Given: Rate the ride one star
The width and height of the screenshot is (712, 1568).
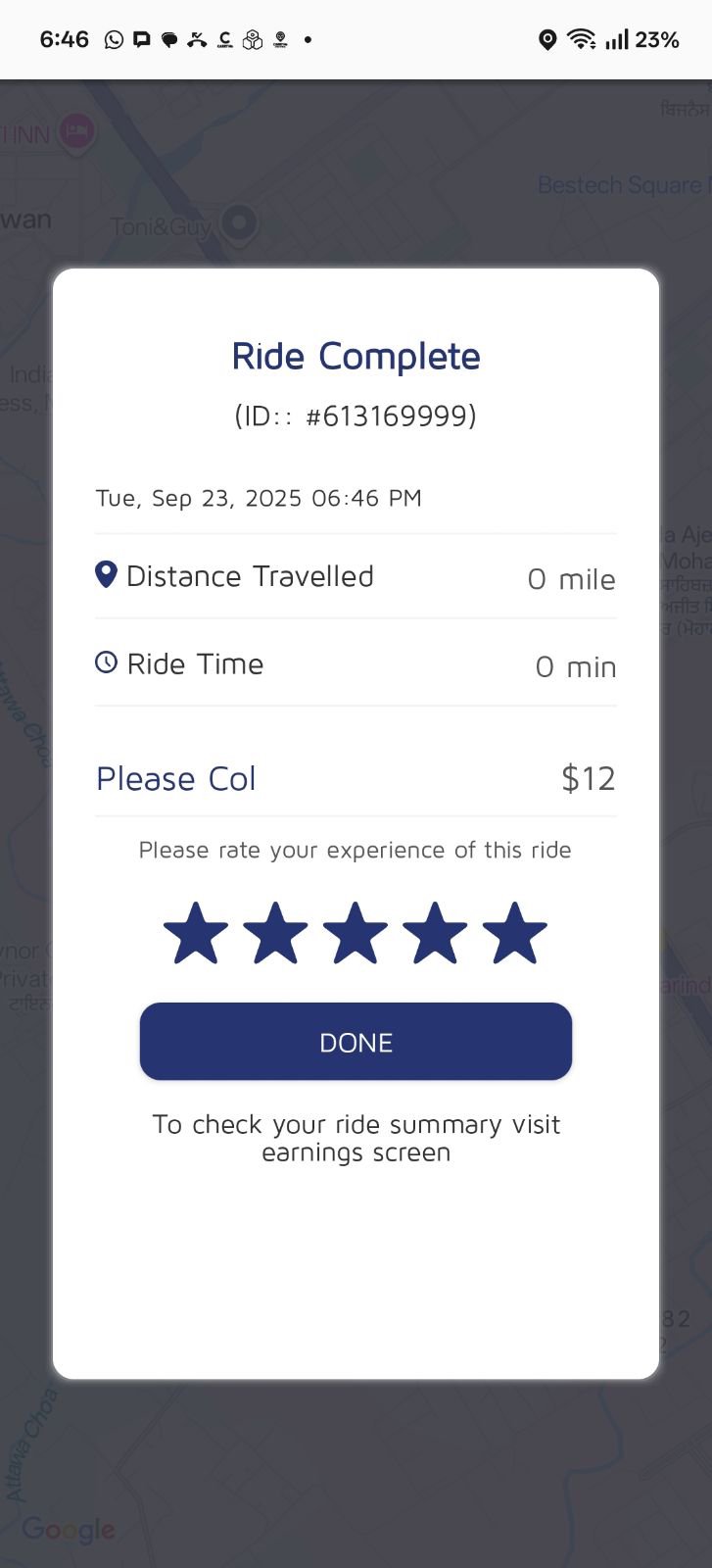Looking at the screenshot, I should (x=196, y=934).
